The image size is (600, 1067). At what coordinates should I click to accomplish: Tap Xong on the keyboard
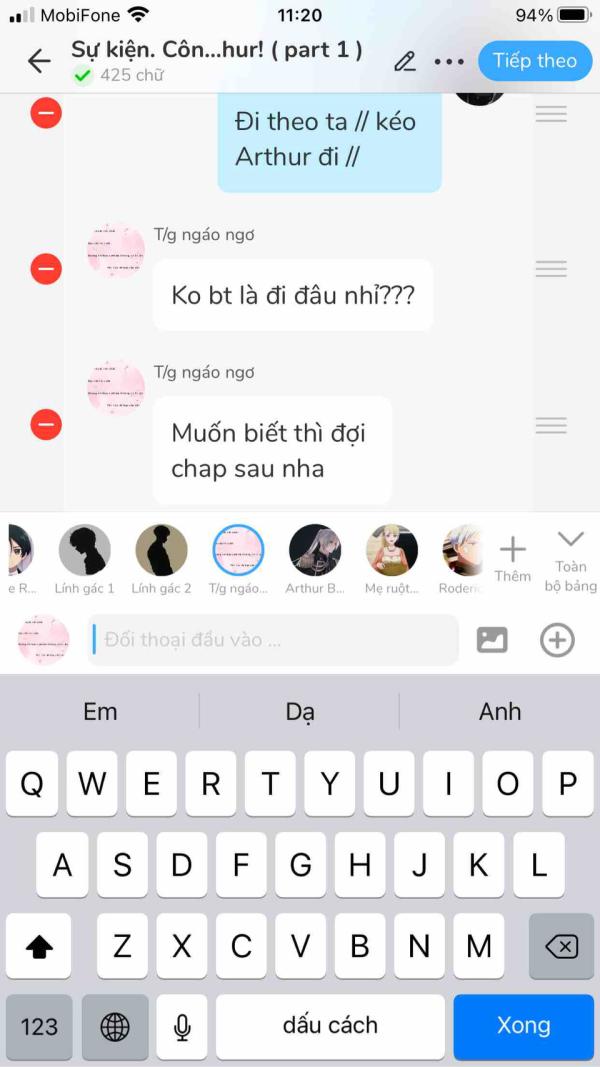(x=523, y=1026)
